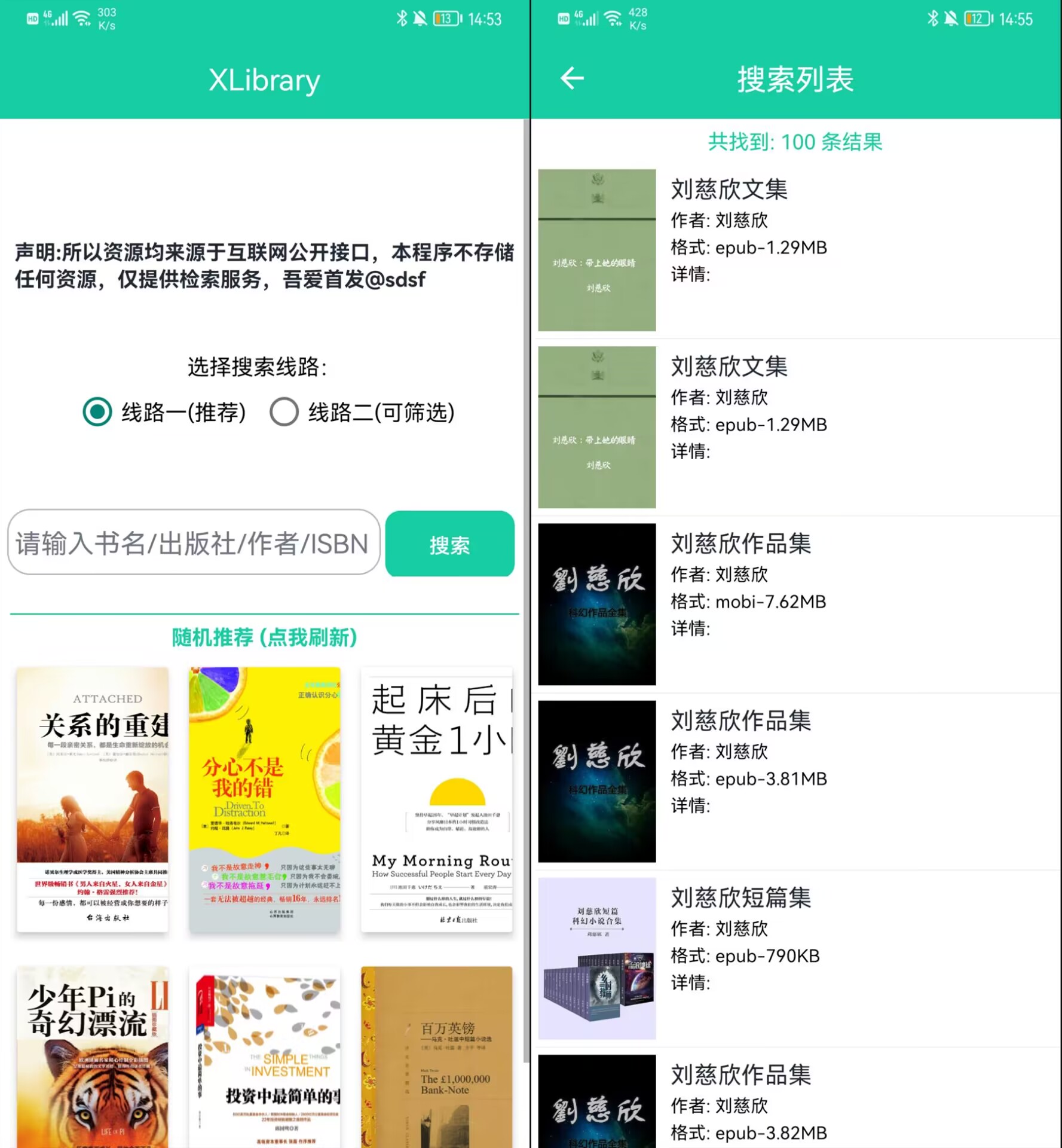Tap the green 搜索 button
This screenshot has height=1148, width=1062.
[x=449, y=544]
